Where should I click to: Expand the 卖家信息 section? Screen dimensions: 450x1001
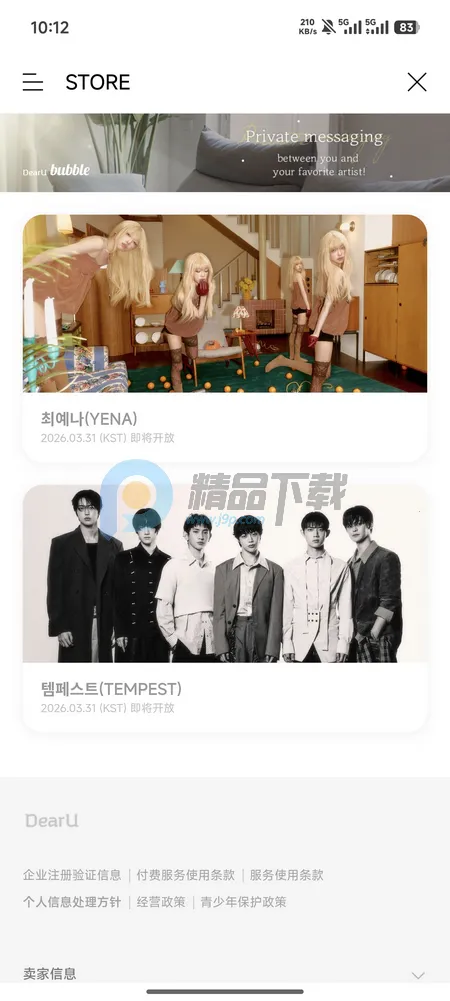point(225,974)
